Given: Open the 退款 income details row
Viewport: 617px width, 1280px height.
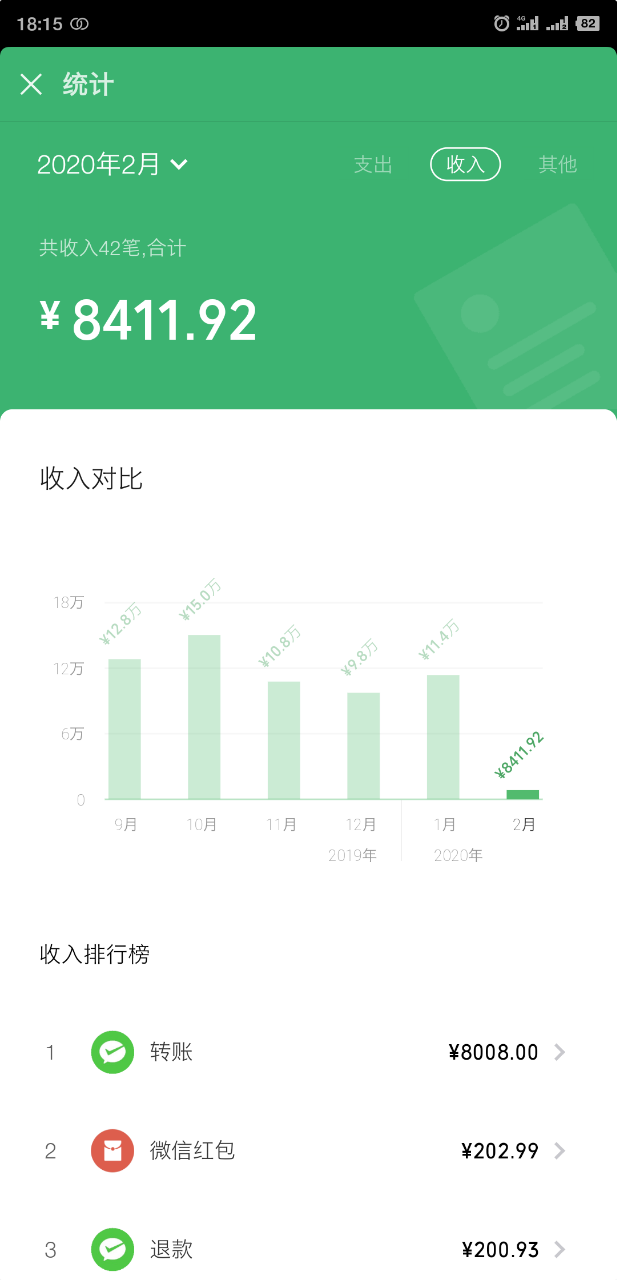Looking at the screenshot, I should coord(308,1249).
